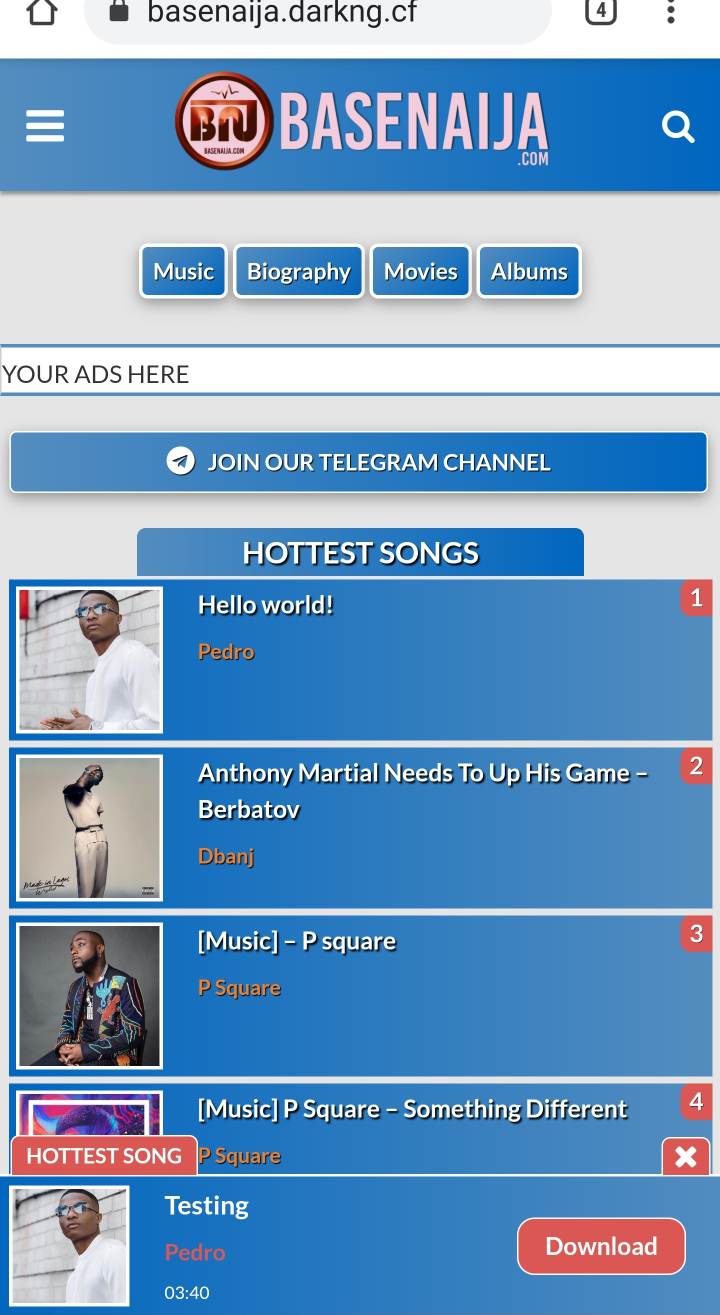Edit the basenaija.darkng.cf address bar
Screen dimensions: 720x1315
(x=300, y=14)
